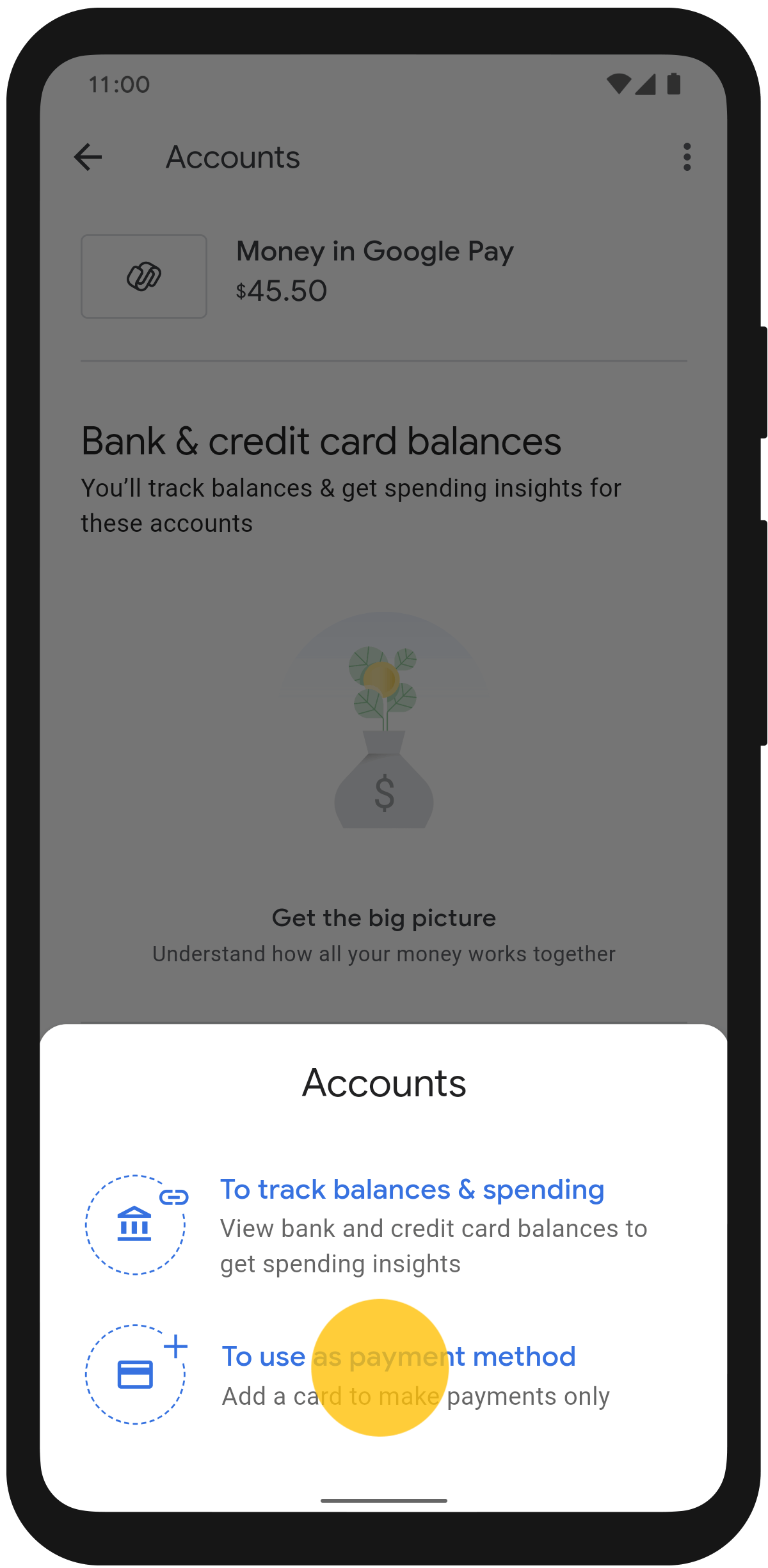Open the three-dot overflow menu

(x=687, y=157)
